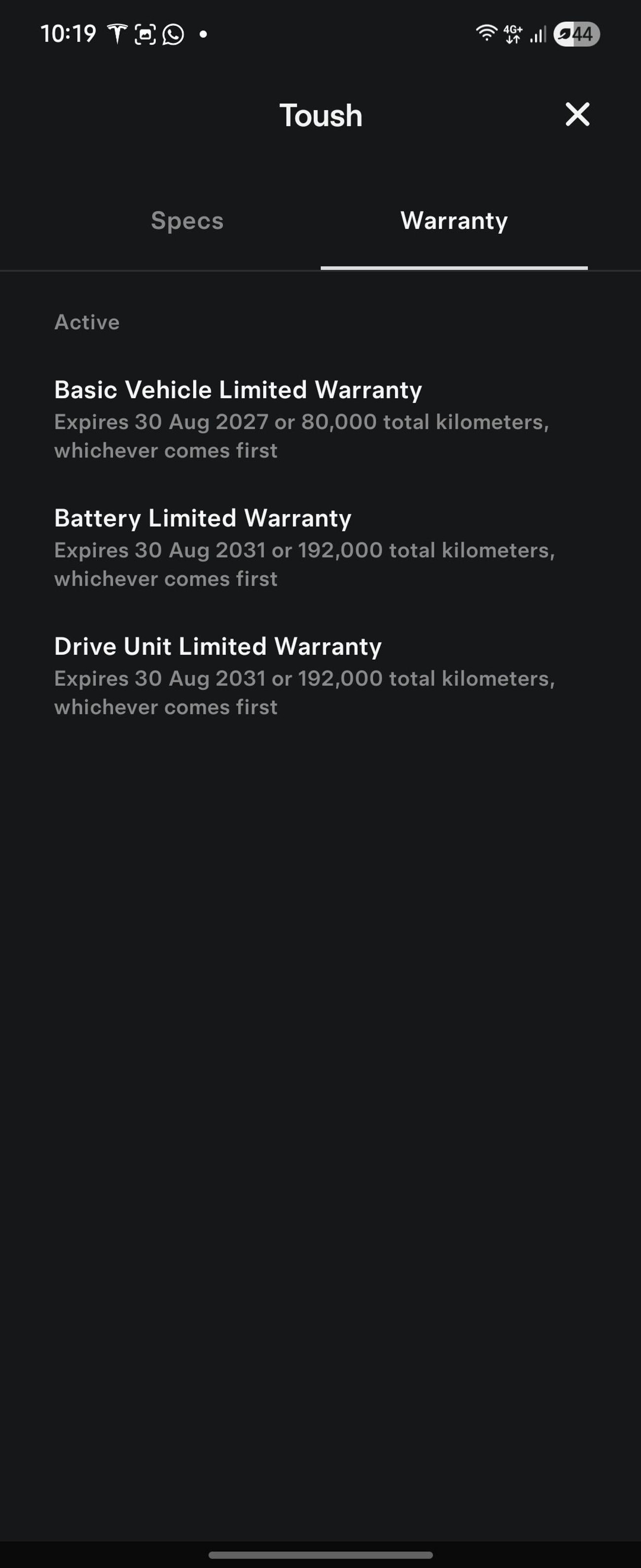Open Battery Limited Warranty details
Viewport: 641px width, 1568px height.
[x=203, y=518]
